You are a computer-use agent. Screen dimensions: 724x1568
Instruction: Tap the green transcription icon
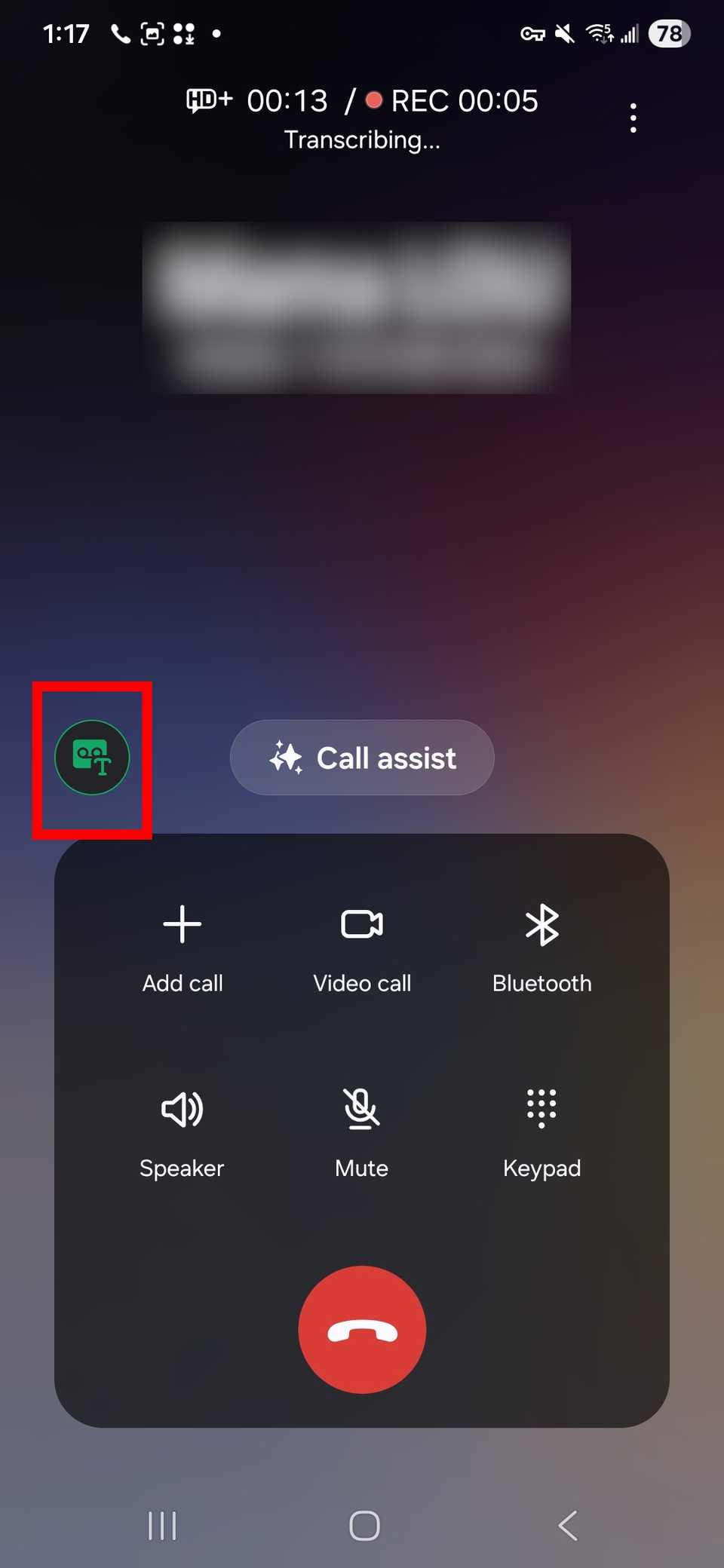(92, 758)
